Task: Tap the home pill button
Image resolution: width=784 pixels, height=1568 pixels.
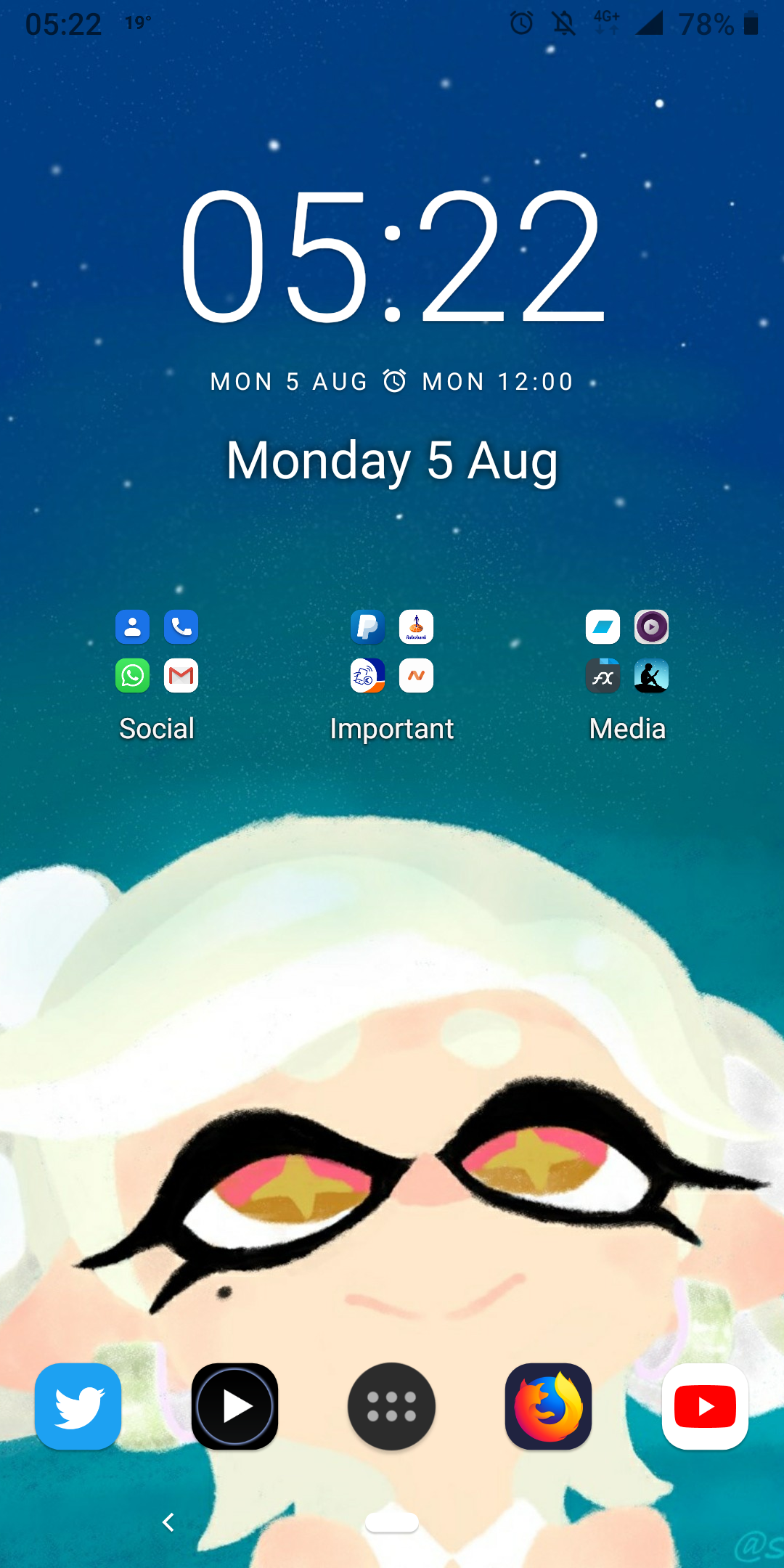Action: coord(392,1522)
